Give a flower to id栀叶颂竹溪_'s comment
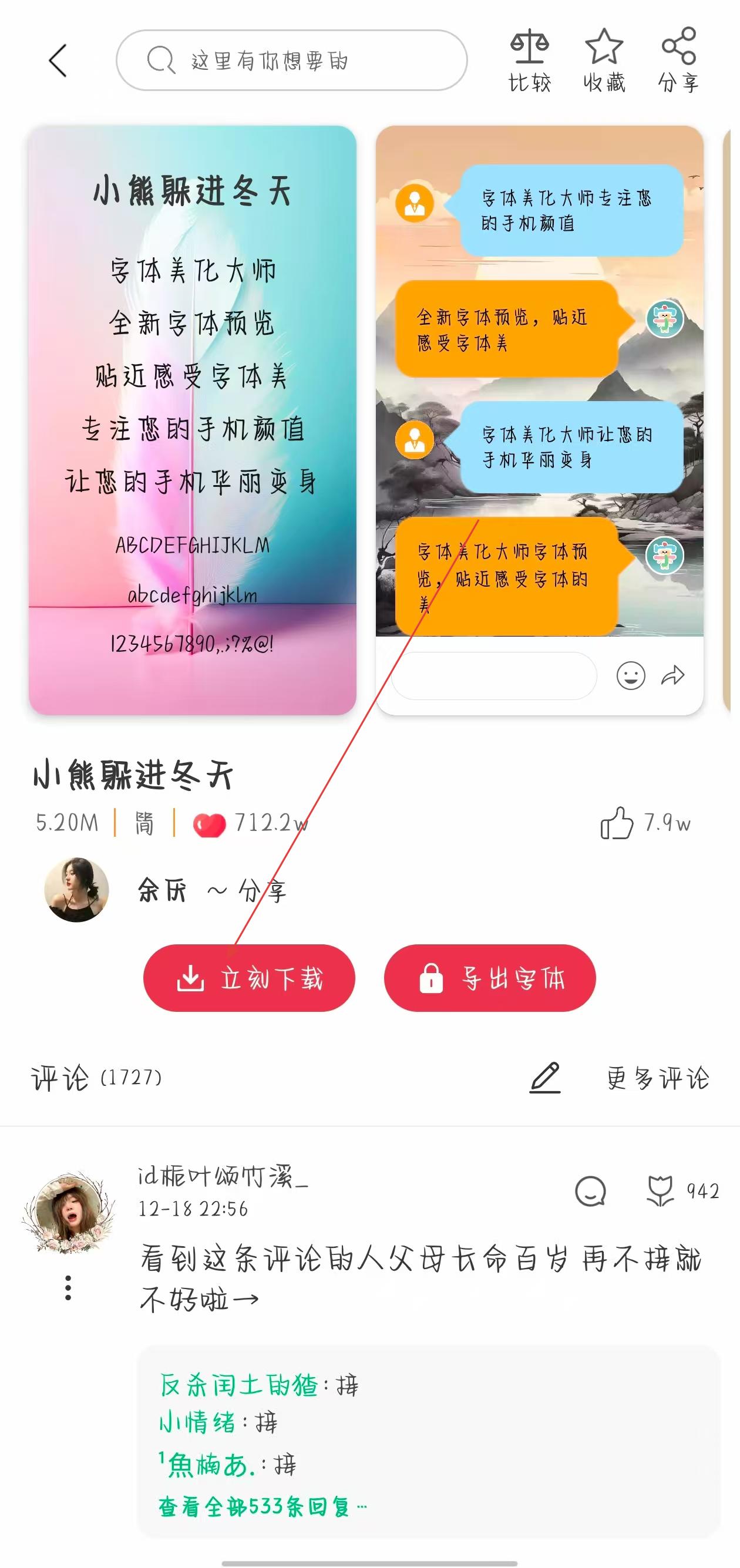This screenshot has width=740, height=1568. 660,1191
